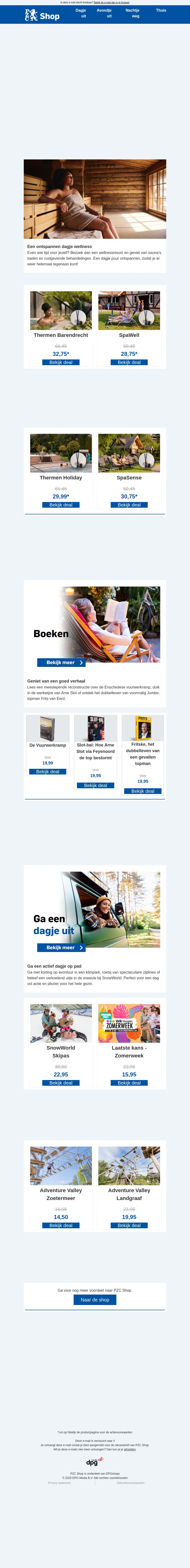The height and width of the screenshot is (1568, 190).
Task: Tap Bekijk meer on the Boeken banner
Action: tap(61, 662)
